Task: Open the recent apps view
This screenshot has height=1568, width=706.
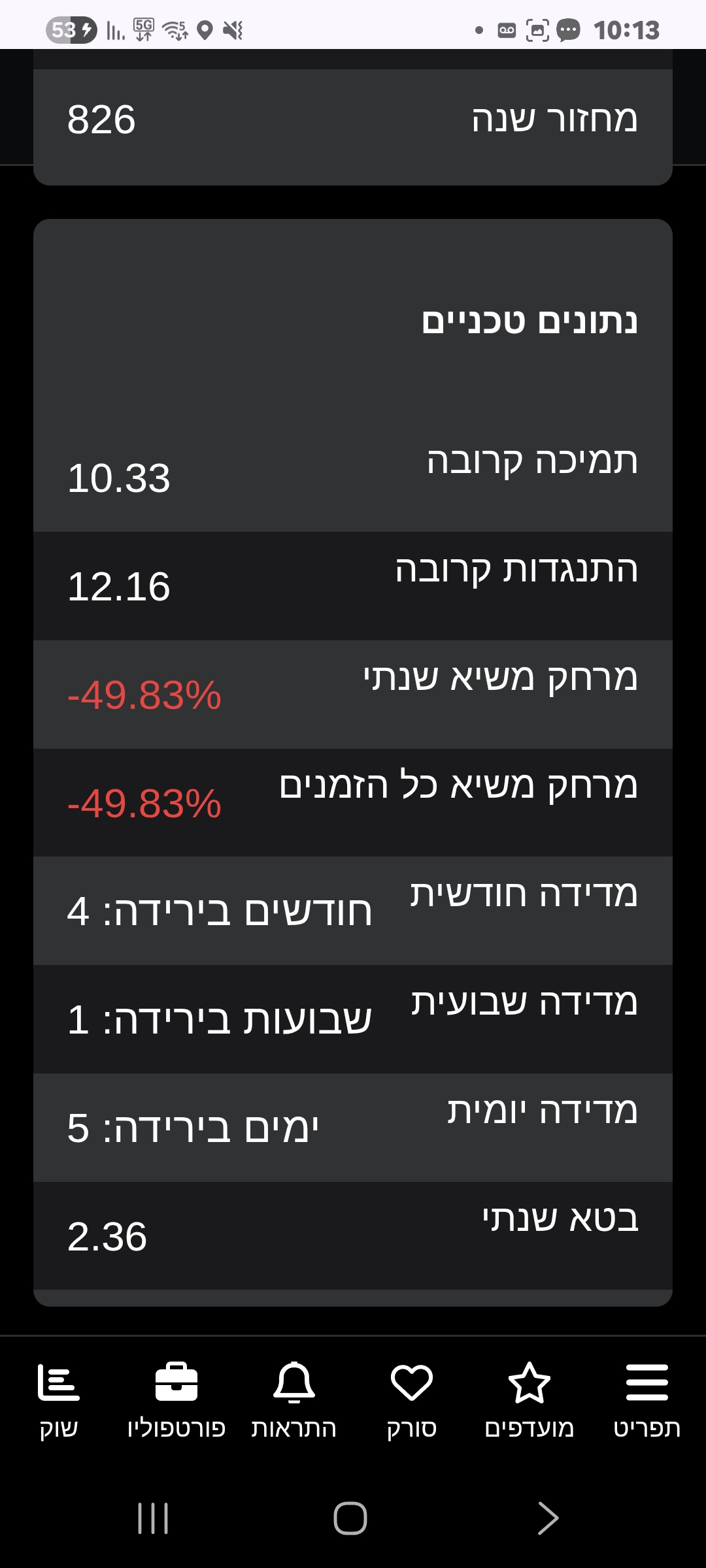Action: click(153, 1518)
